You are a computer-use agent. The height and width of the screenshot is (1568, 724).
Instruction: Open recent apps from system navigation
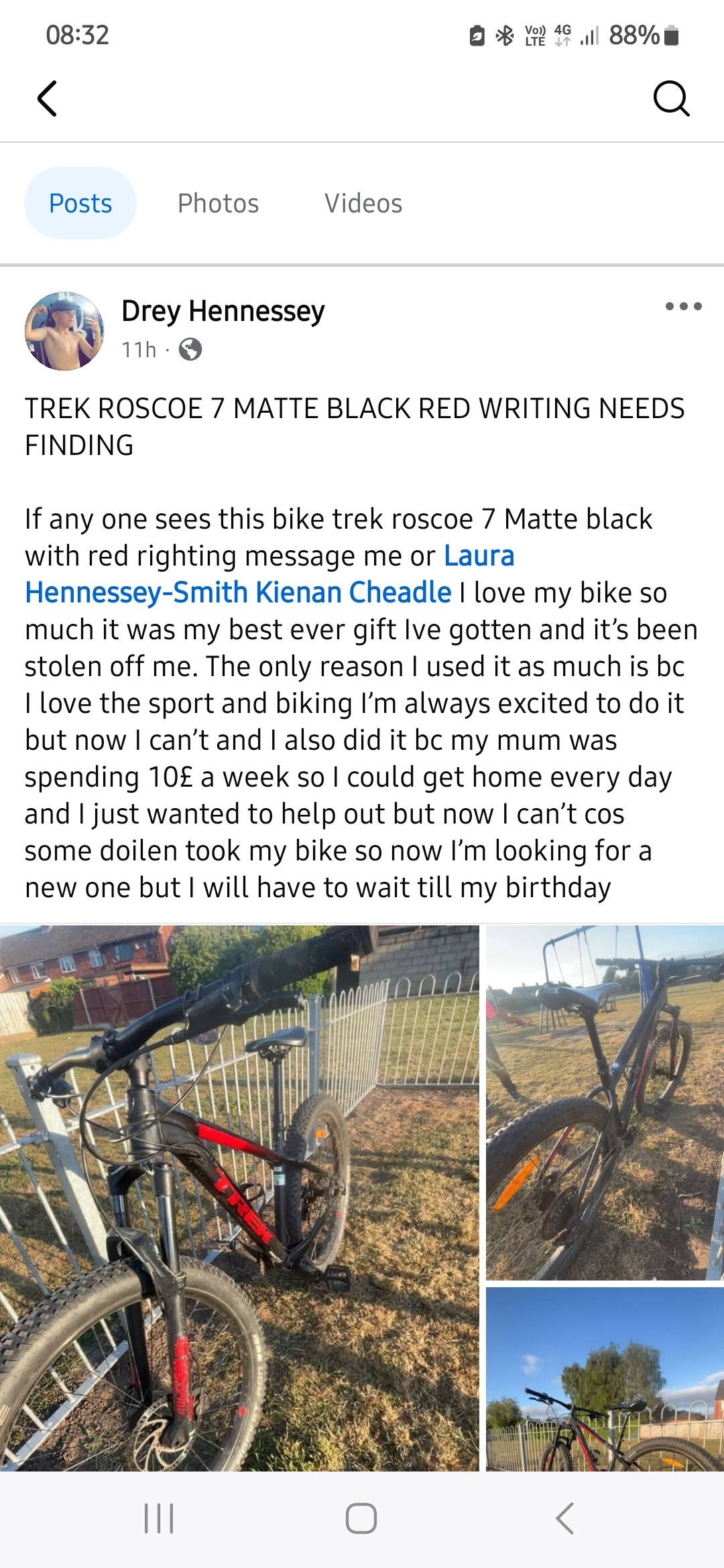pos(159,1518)
